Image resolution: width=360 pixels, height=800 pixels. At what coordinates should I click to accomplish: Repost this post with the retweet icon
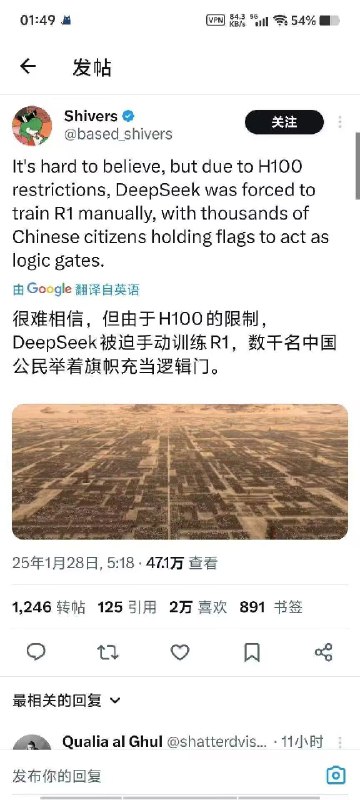pos(108,652)
